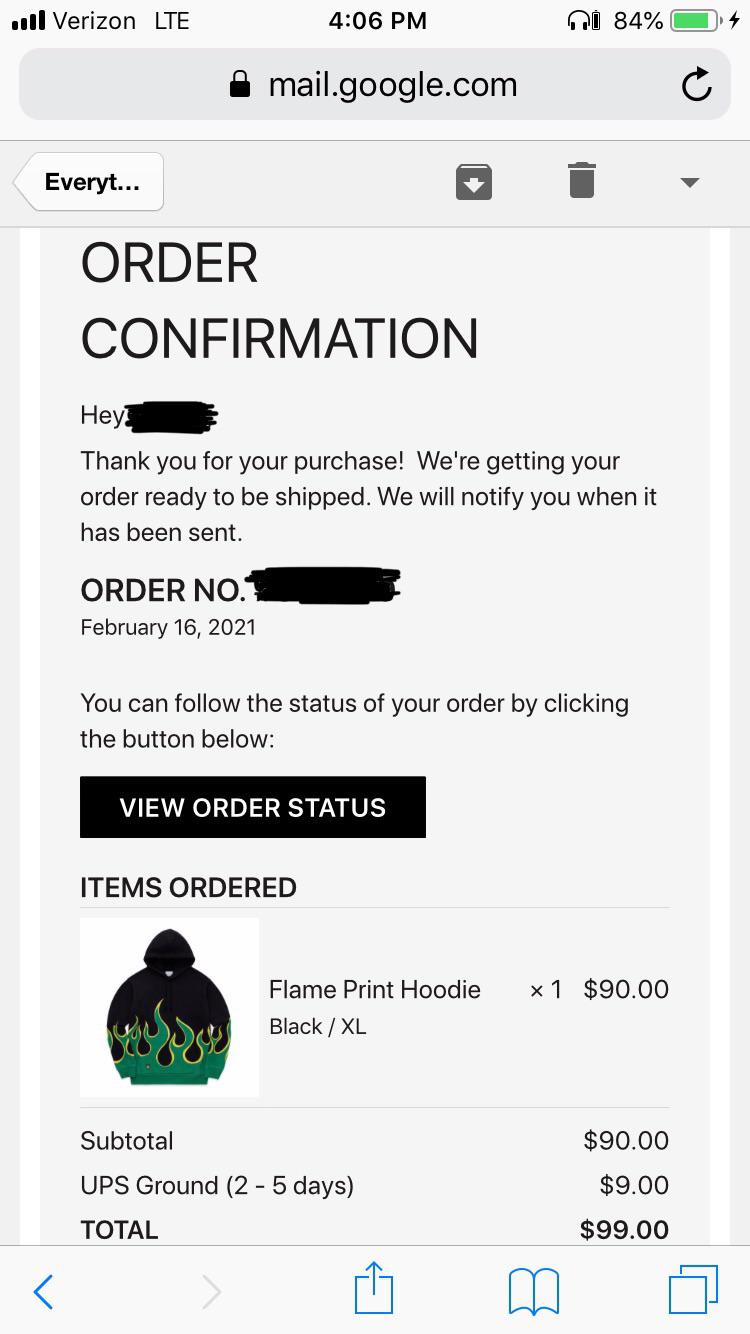Image resolution: width=750 pixels, height=1334 pixels.
Task: Reload the page in Safari
Action: pos(696,85)
